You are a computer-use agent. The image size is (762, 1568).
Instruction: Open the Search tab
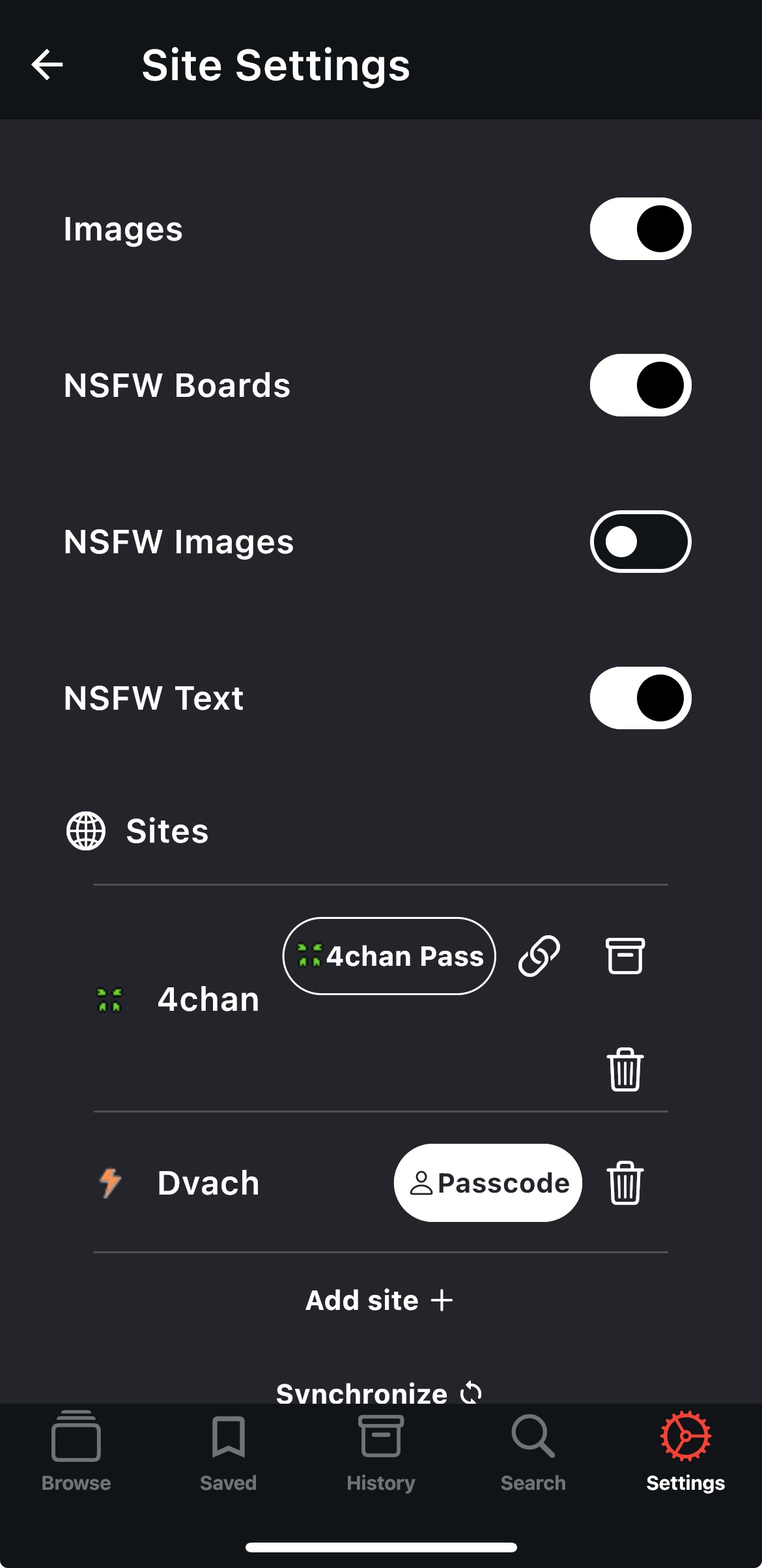click(533, 1451)
